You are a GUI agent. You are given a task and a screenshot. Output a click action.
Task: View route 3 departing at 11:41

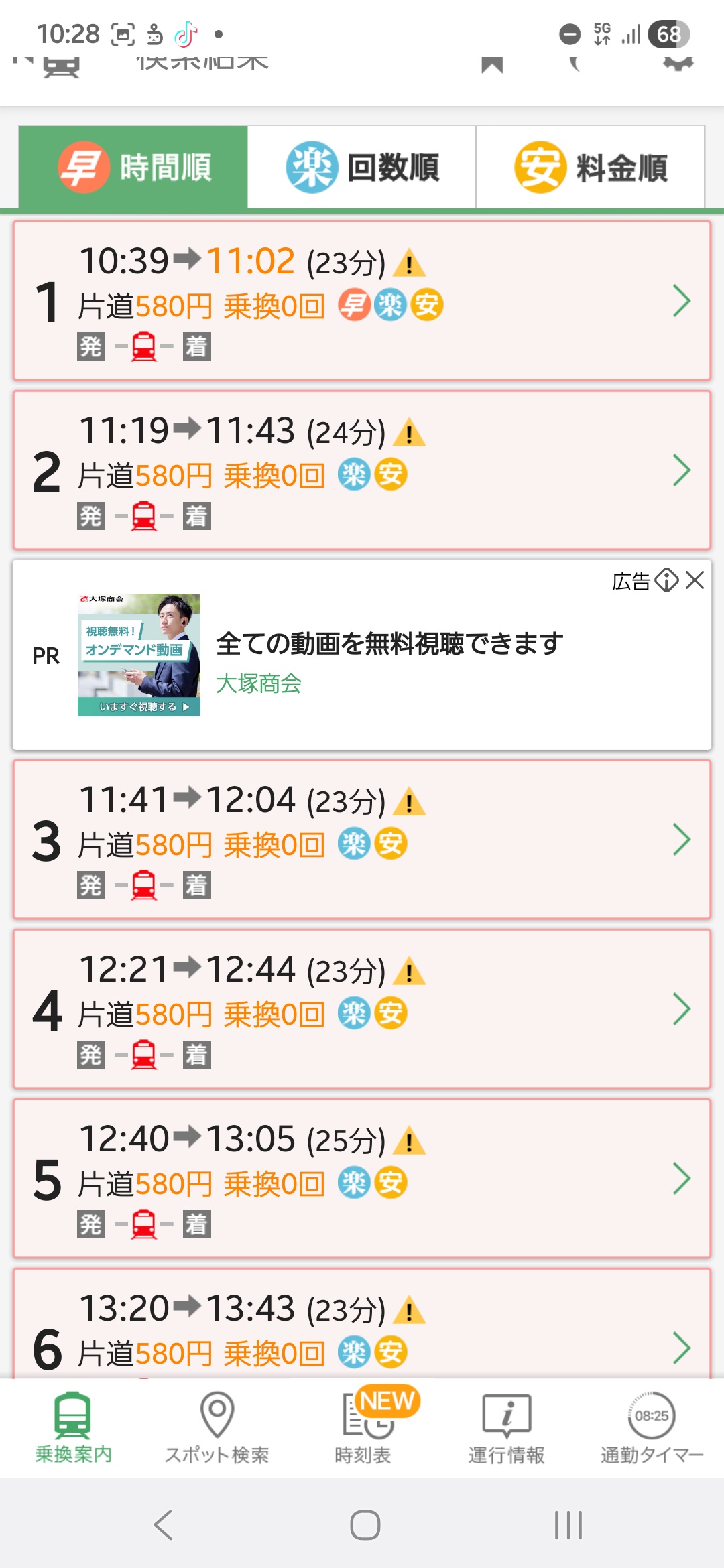click(x=362, y=840)
